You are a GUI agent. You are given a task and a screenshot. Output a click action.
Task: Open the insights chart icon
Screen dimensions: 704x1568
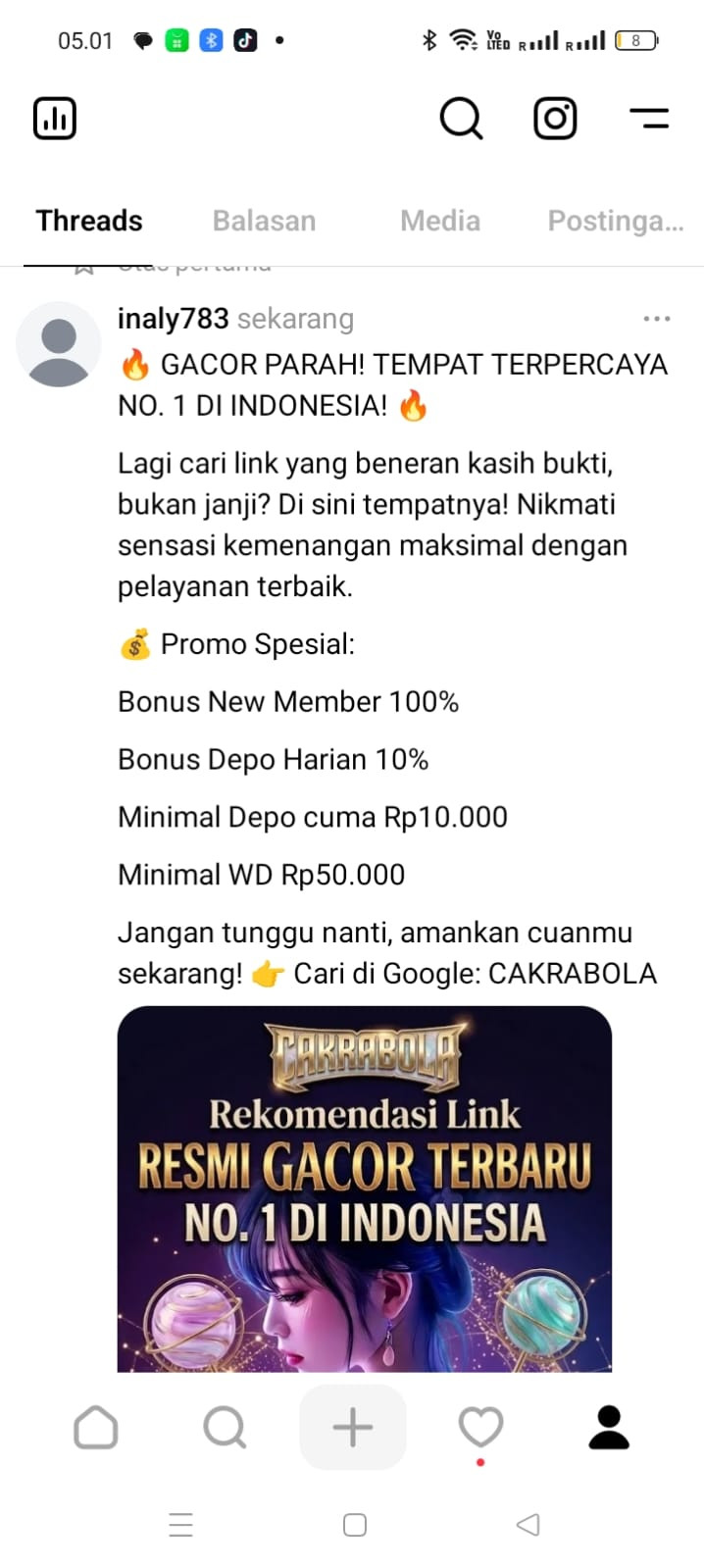tap(55, 119)
